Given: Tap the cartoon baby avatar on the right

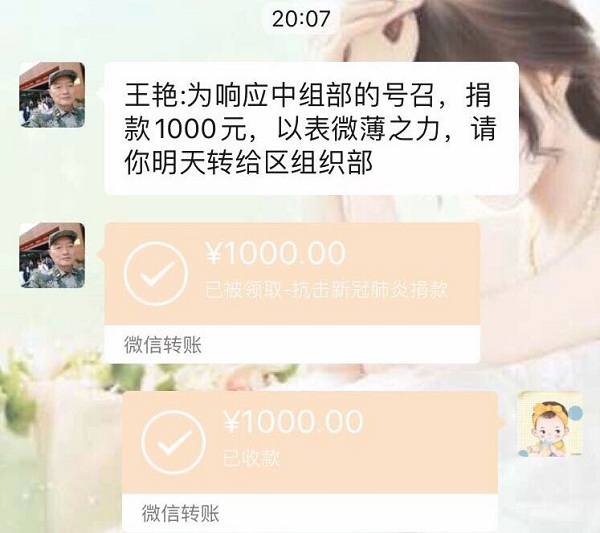Looking at the screenshot, I should pos(549,424).
